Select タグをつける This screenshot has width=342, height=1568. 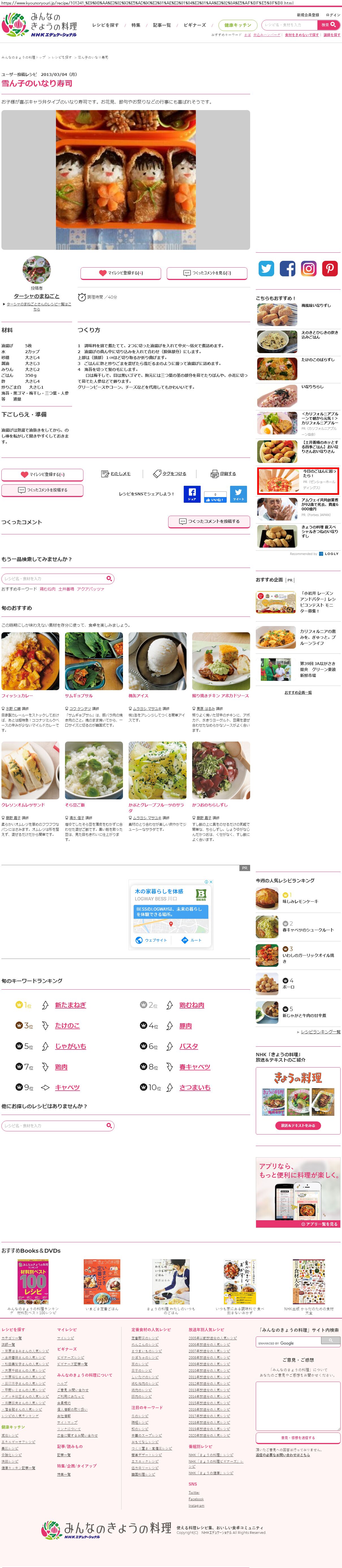tap(170, 474)
